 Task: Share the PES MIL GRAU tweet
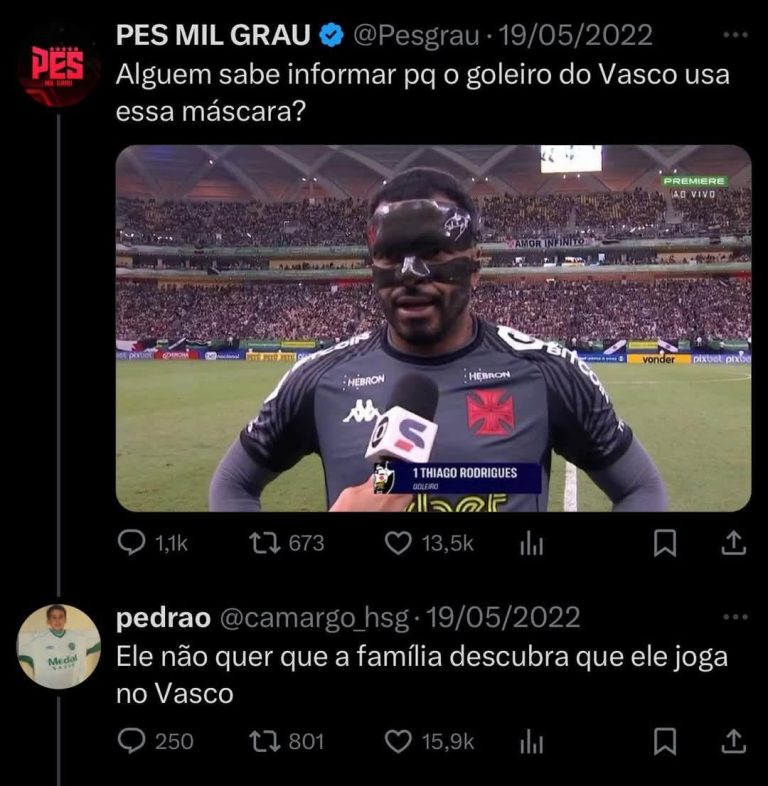(x=733, y=543)
